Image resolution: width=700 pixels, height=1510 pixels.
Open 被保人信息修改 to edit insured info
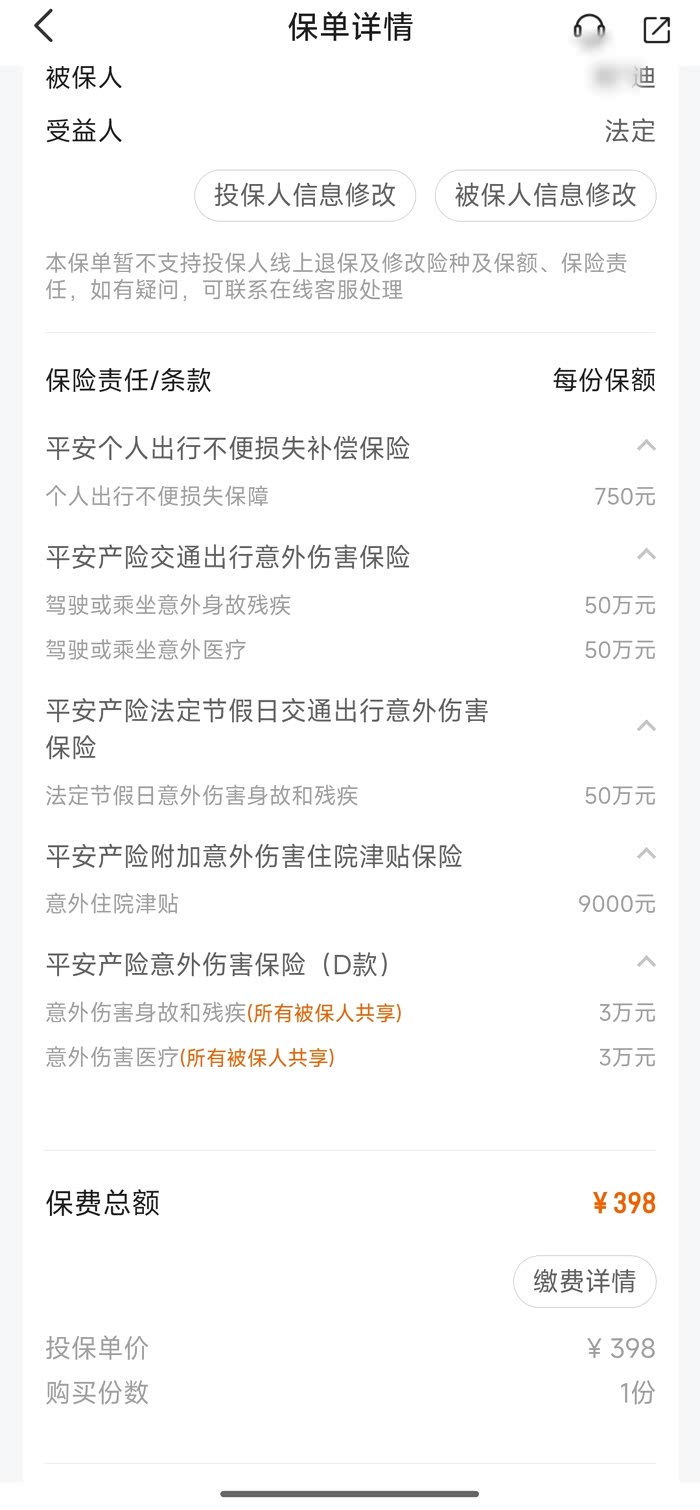coord(545,195)
